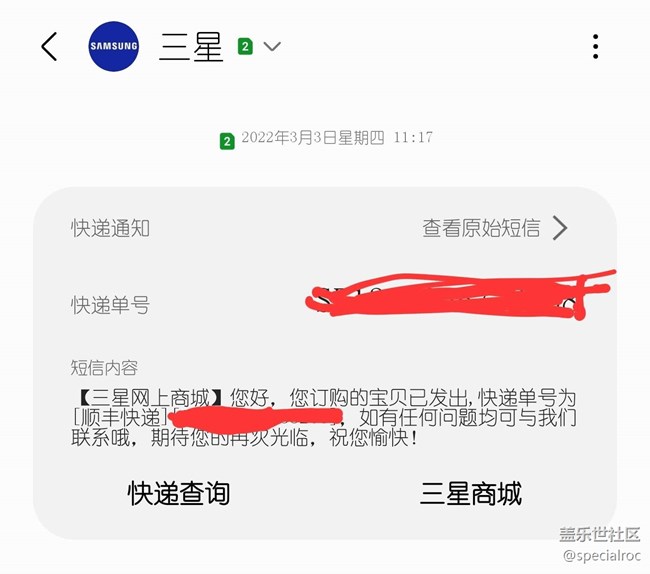Go back with the arrow icon
650x574 pixels.
(49, 46)
